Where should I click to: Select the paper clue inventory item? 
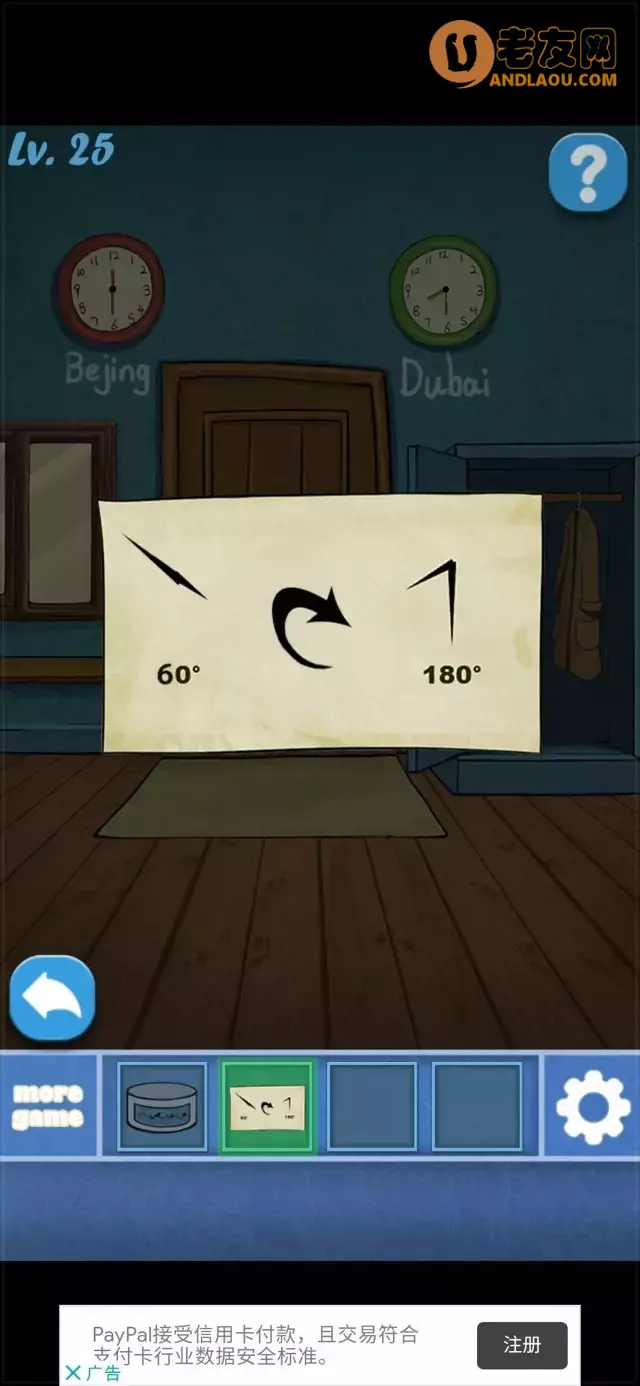click(267, 1106)
